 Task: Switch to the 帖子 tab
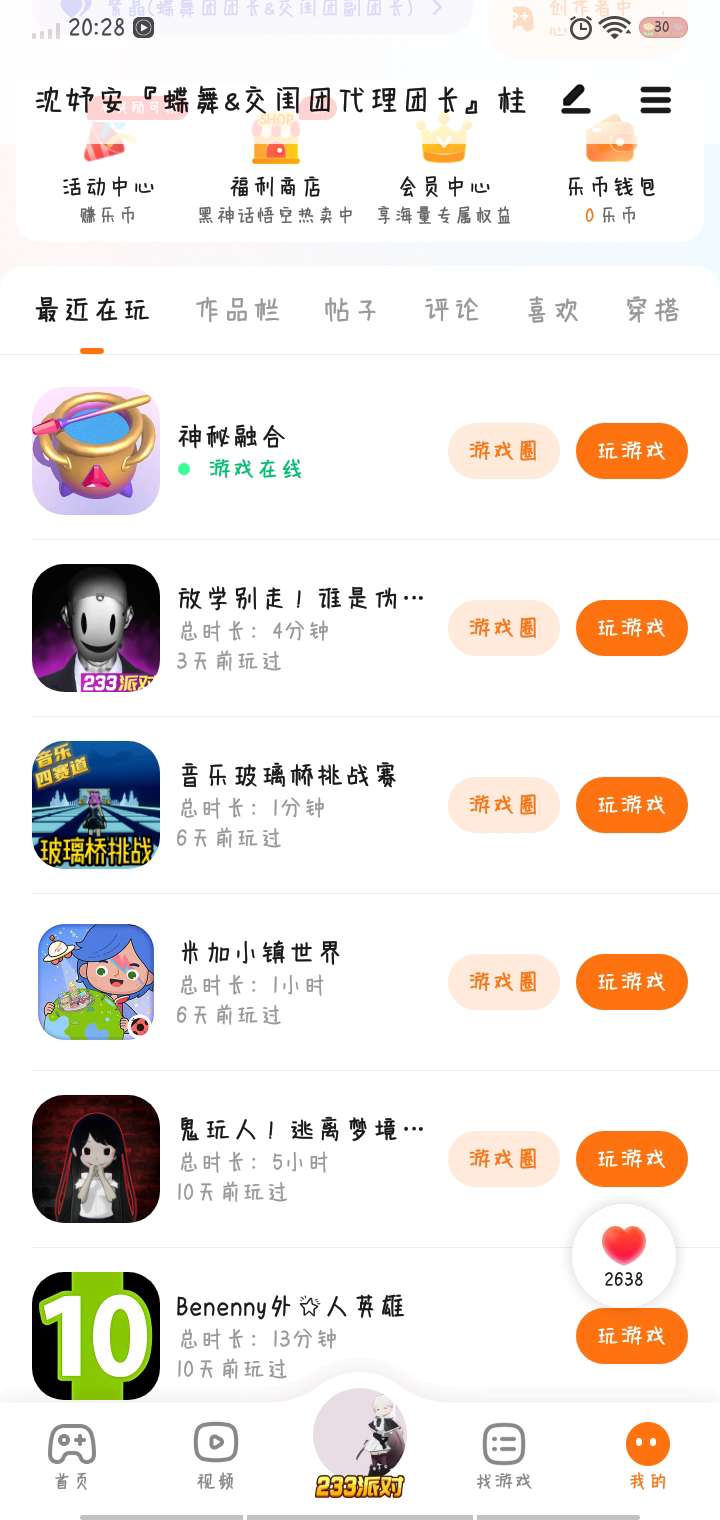coord(351,310)
